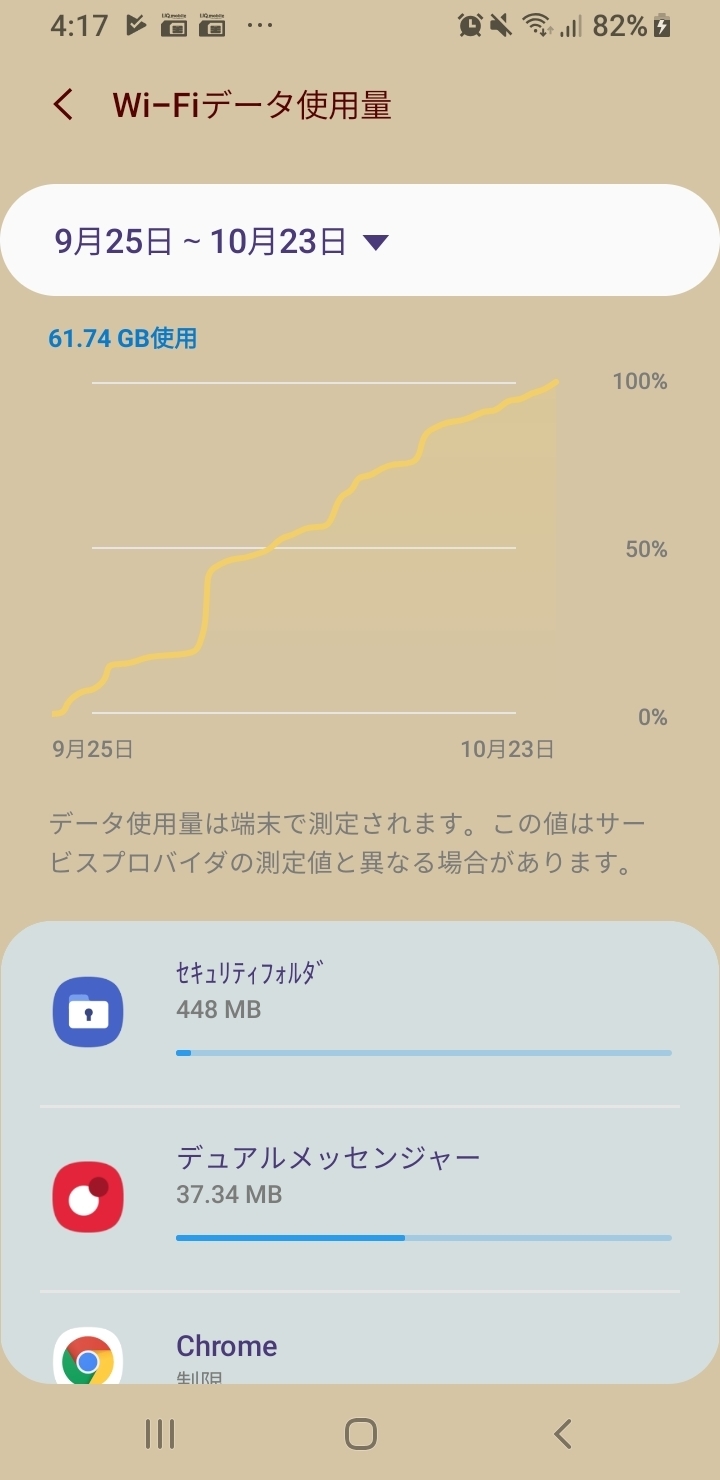The width and height of the screenshot is (720, 1480).
Task: Navigate back using the arrow beside Wi-Fiデータ使用量
Action: tap(62, 103)
